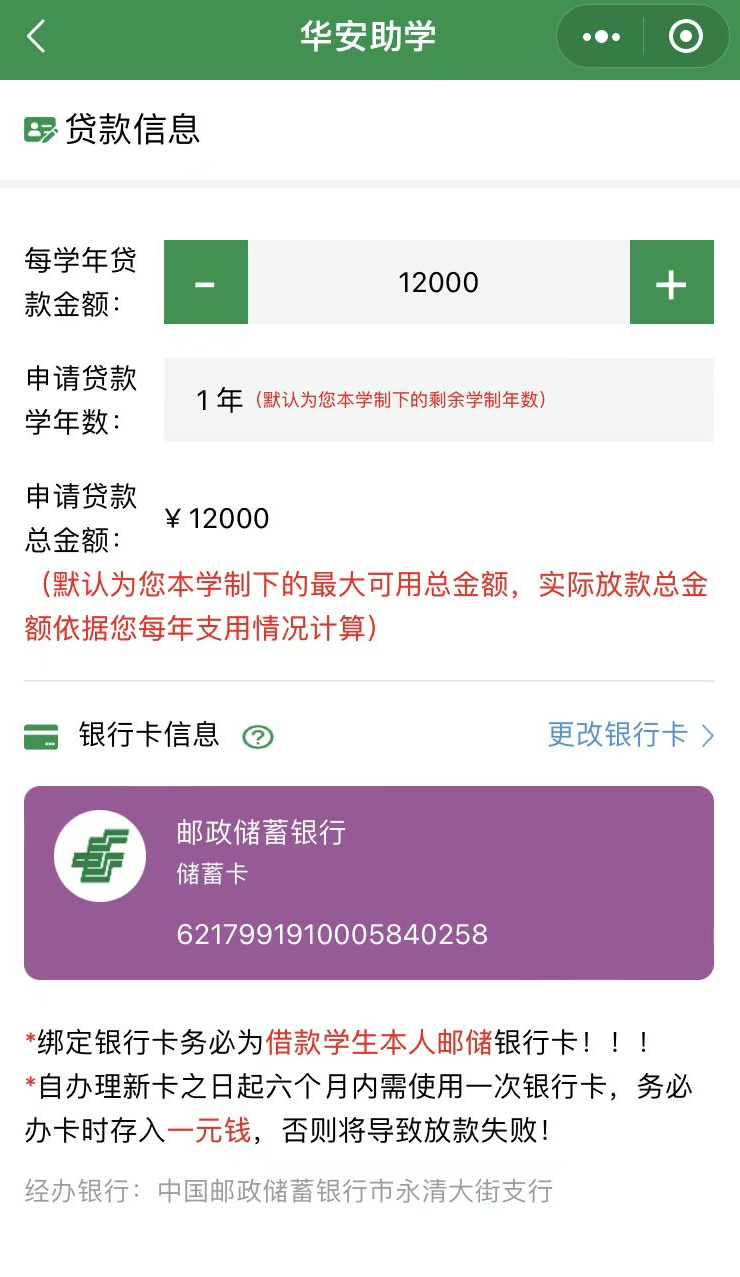
Task: Tap 更改银行卡 to change card
Action: coord(630,735)
